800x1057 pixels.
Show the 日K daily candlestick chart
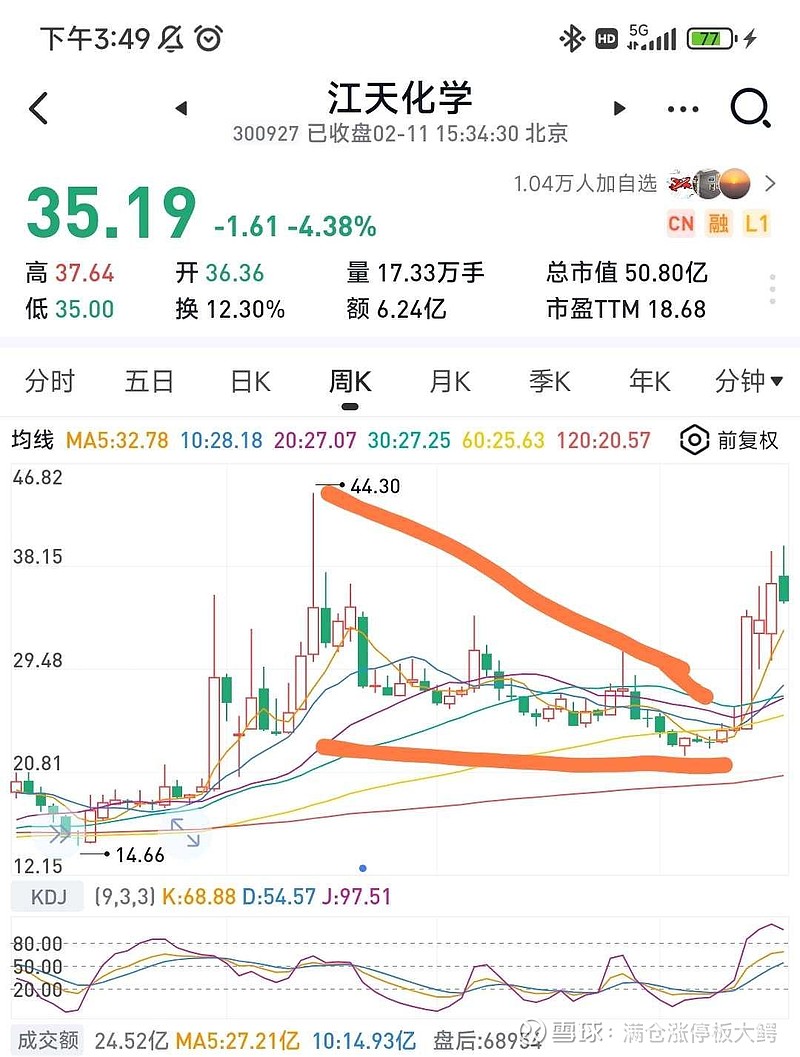pos(250,381)
